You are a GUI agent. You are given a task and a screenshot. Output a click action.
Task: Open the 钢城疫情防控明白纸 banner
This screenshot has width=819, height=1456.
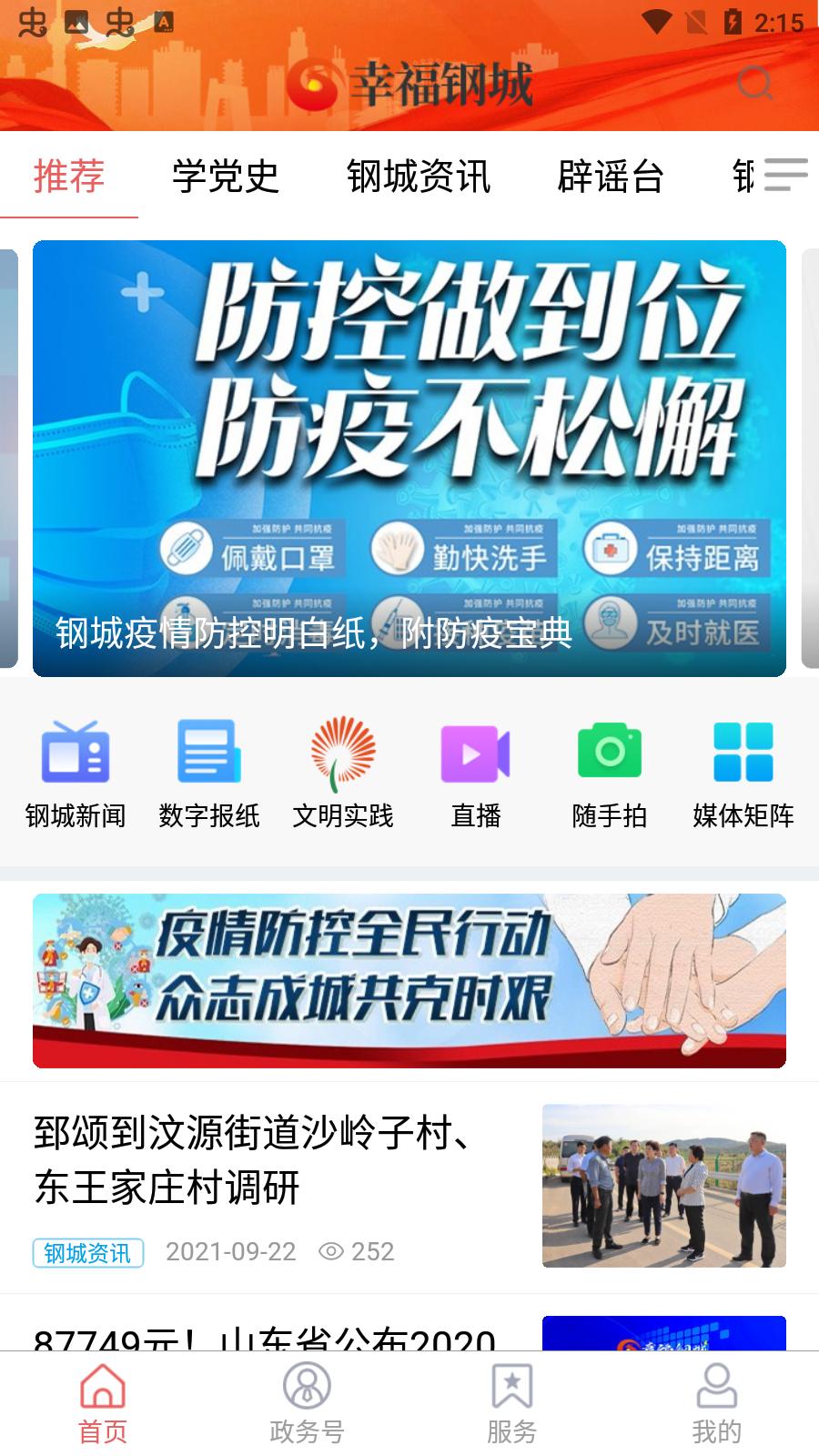(x=409, y=458)
